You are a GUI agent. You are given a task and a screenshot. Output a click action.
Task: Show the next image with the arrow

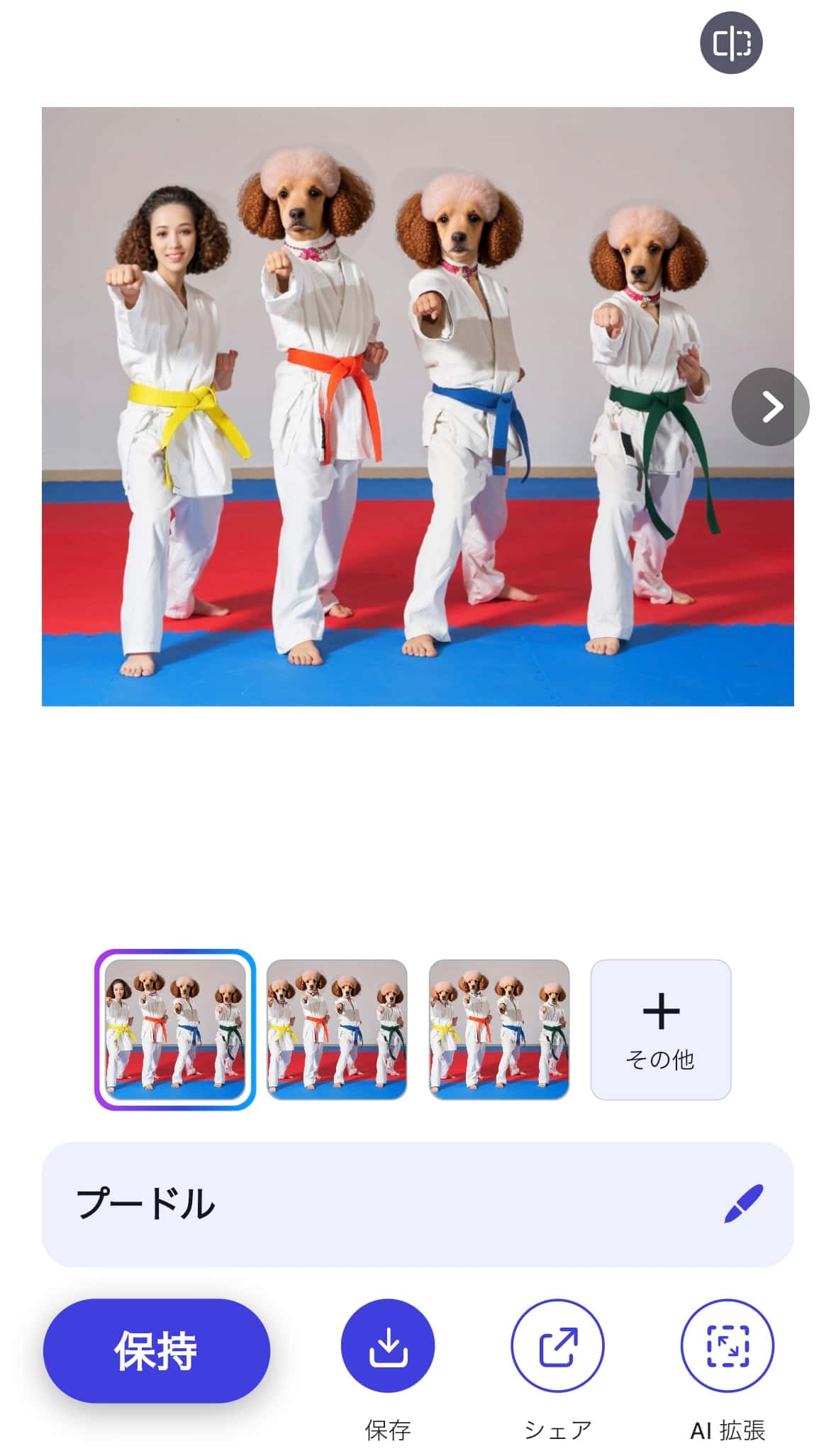770,406
